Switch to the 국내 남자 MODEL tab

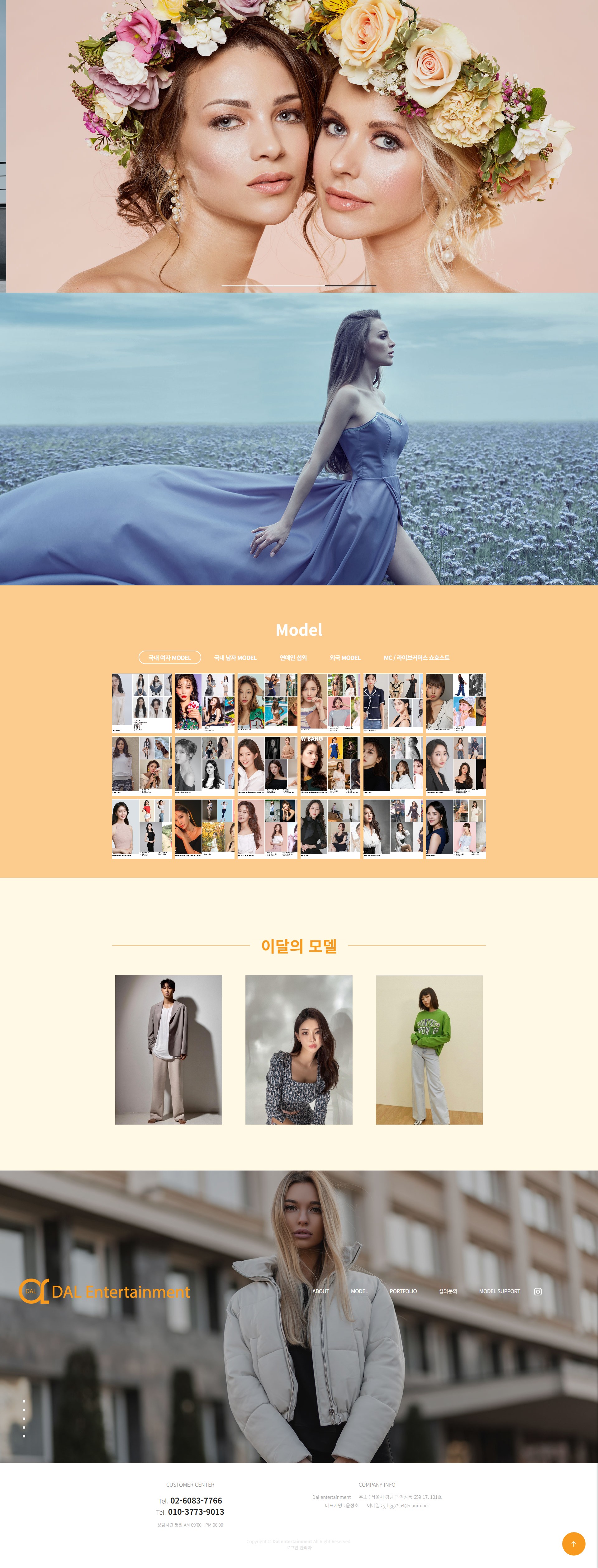(235, 657)
